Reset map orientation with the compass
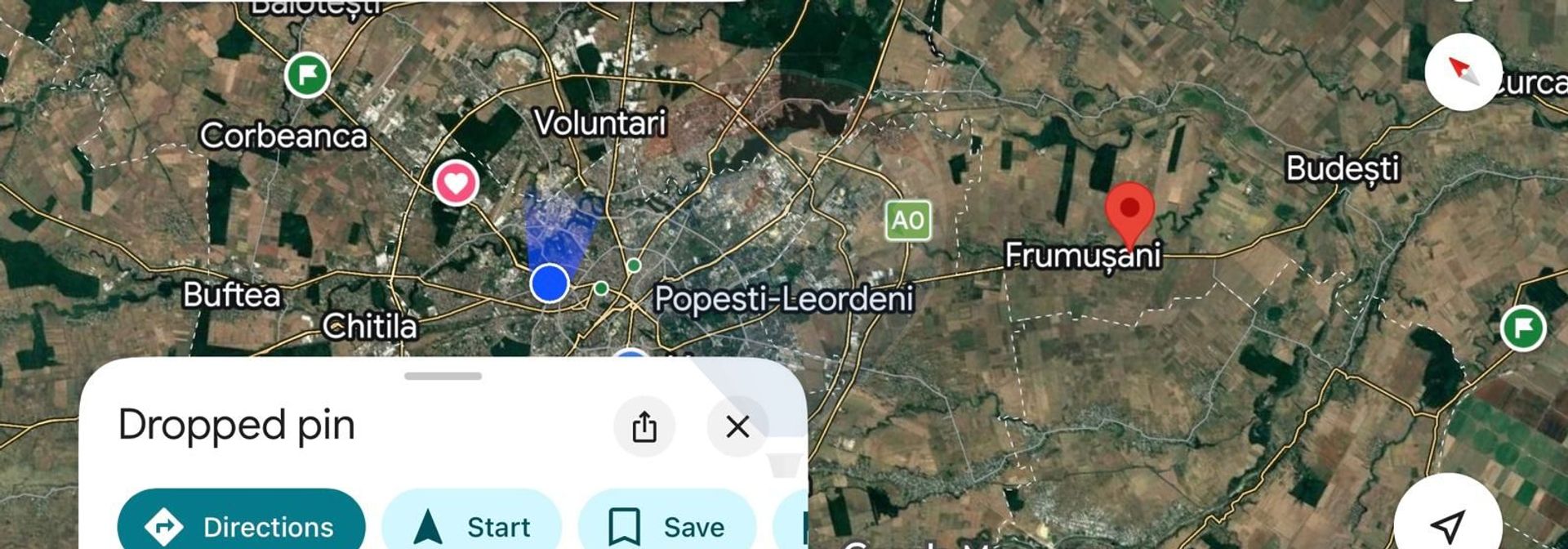Image resolution: width=1568 pixels, height=549 pixels. (1463, 72)
